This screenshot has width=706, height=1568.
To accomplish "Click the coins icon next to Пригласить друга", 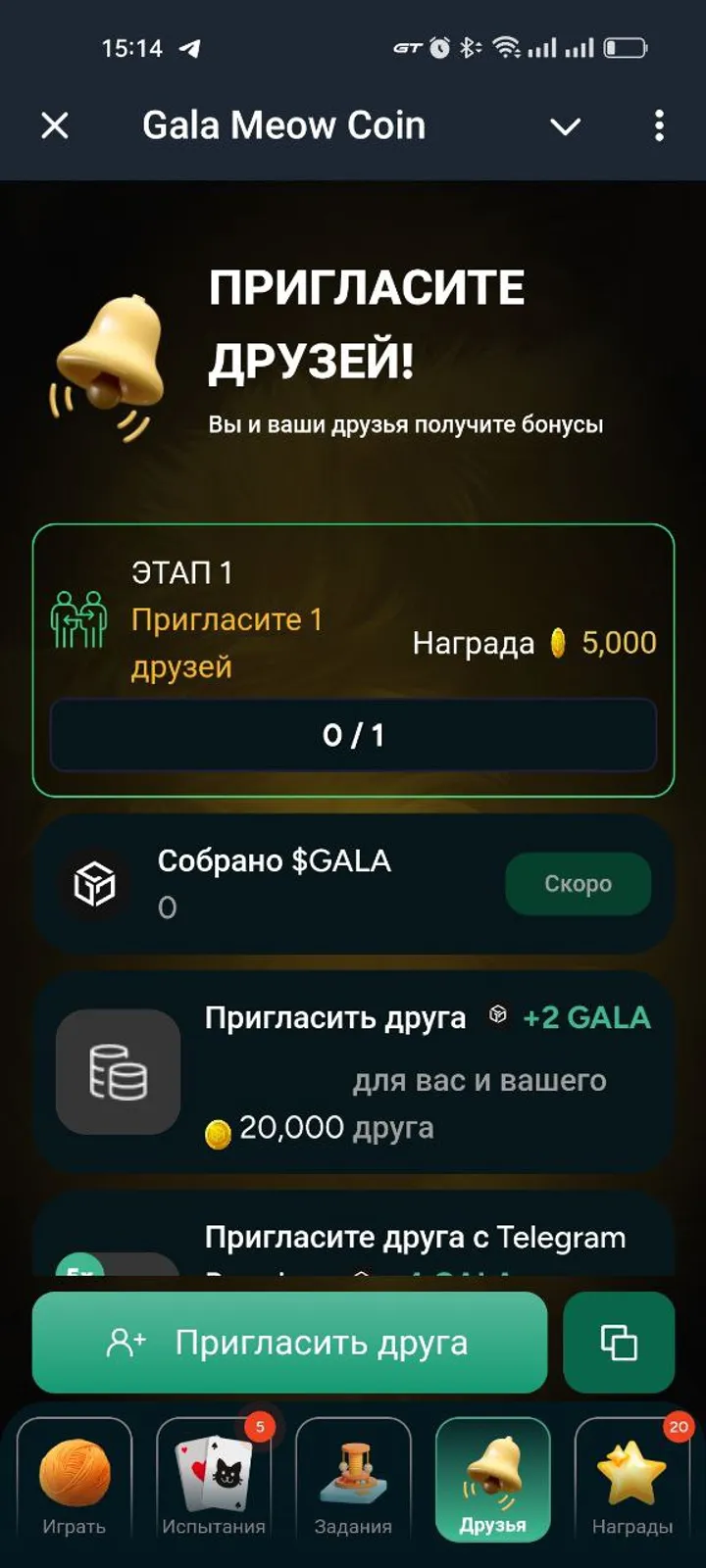I will [118, 1072].
